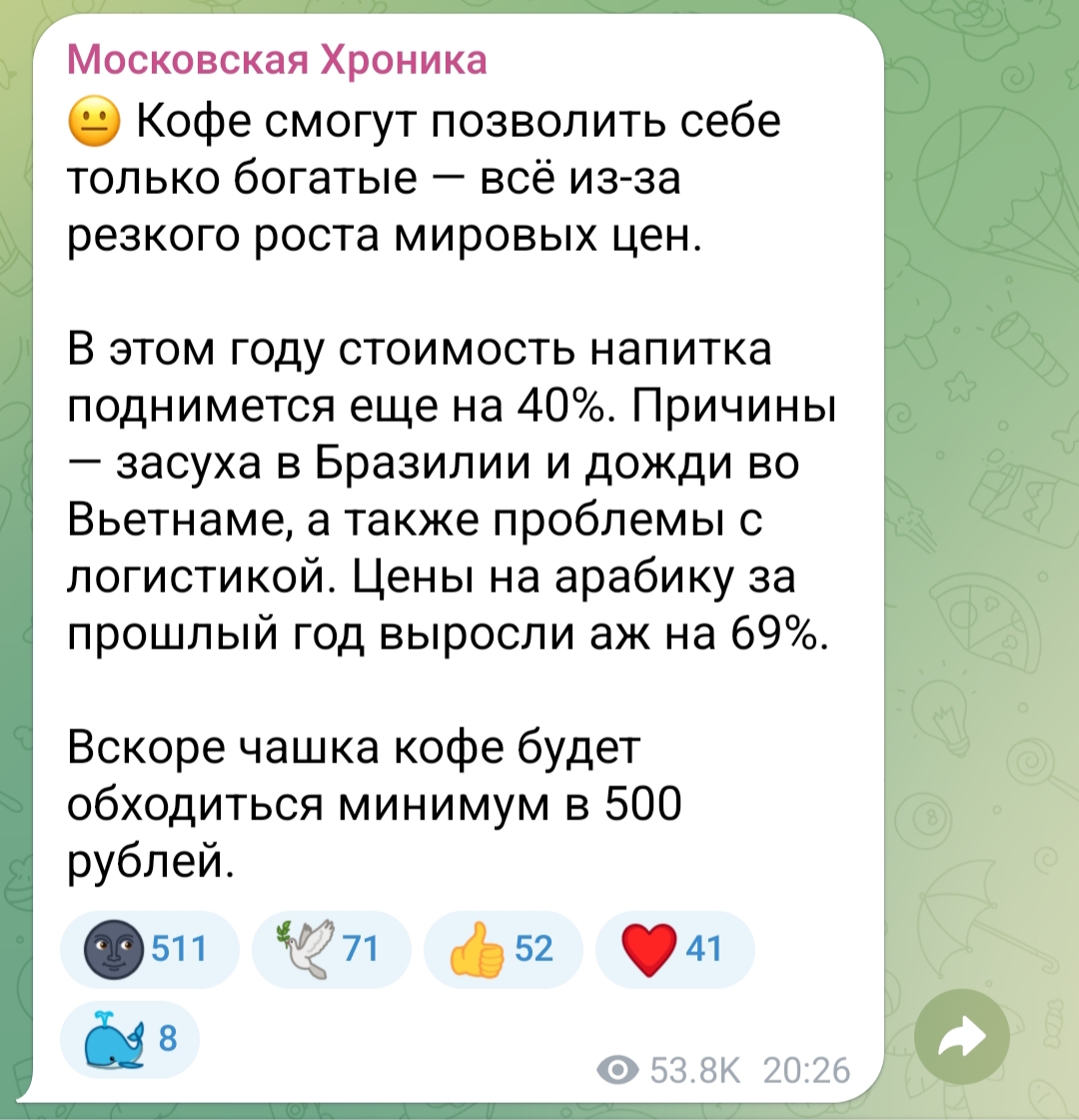Image resolution: width=1079 pixels, height=1120 pixels.
Task: Add the dove reaction with 71
Action: (331, 949)
